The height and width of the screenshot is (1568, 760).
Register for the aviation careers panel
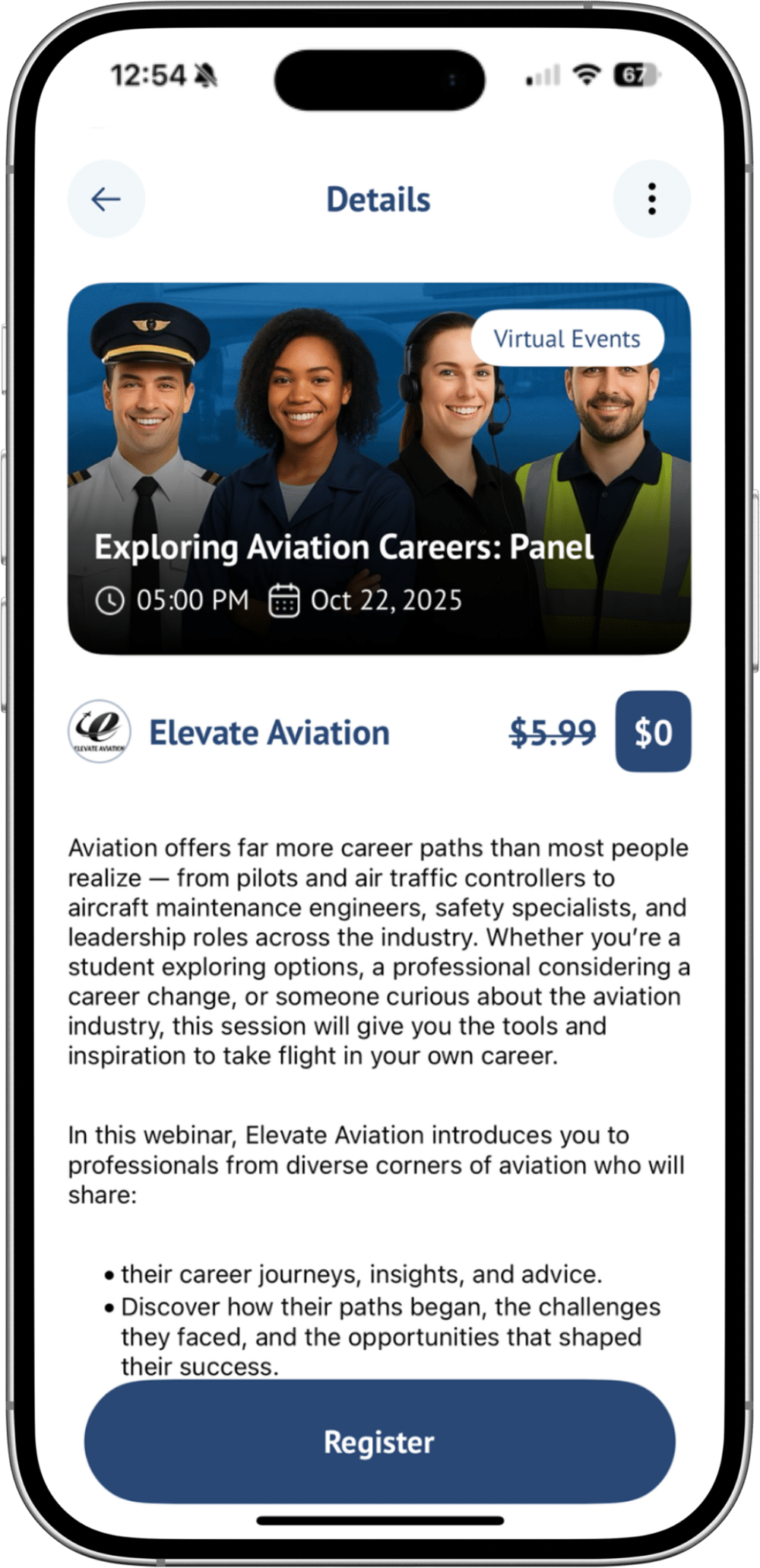tap(379, 1442)
